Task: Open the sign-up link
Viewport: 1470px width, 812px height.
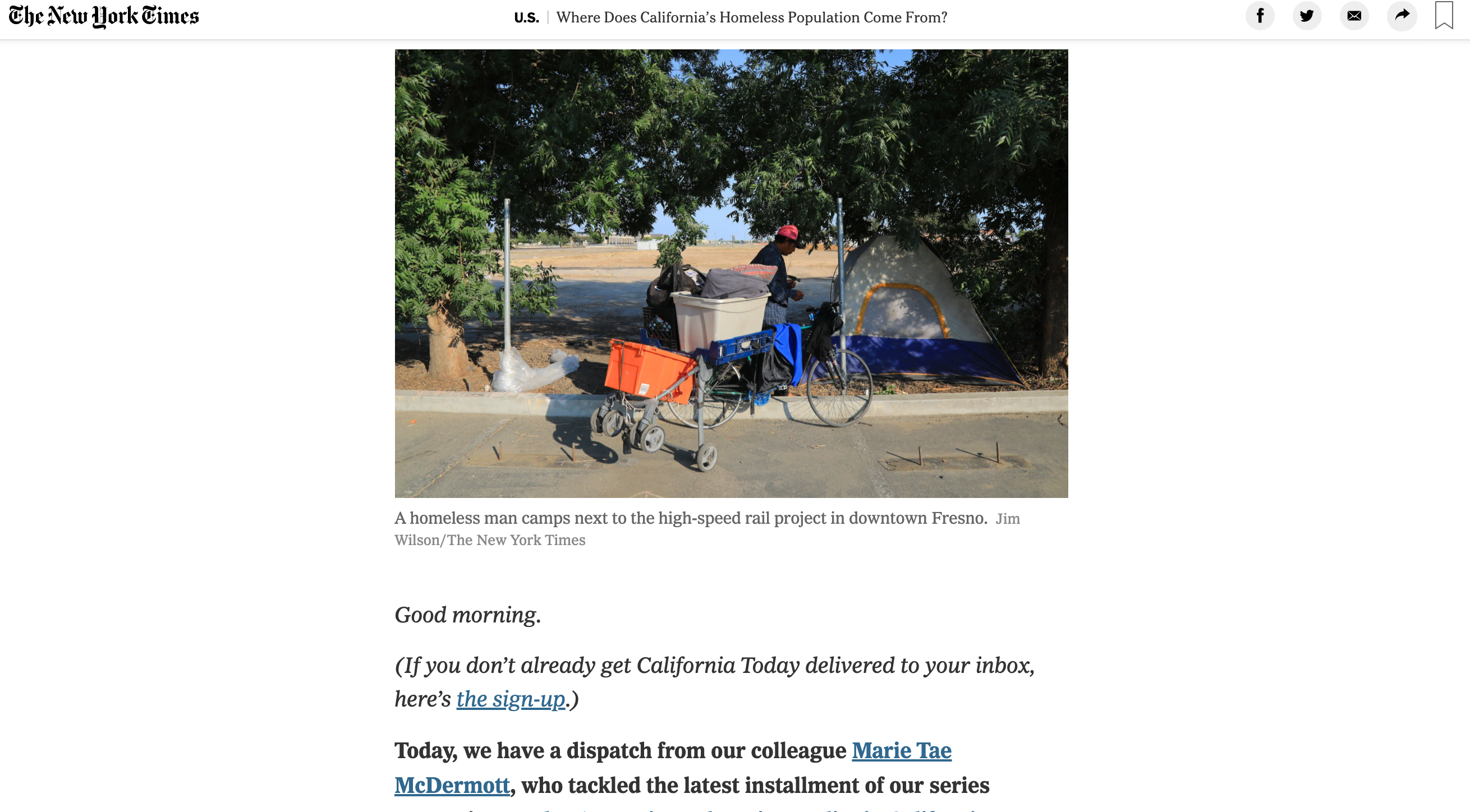Action: 511,699
